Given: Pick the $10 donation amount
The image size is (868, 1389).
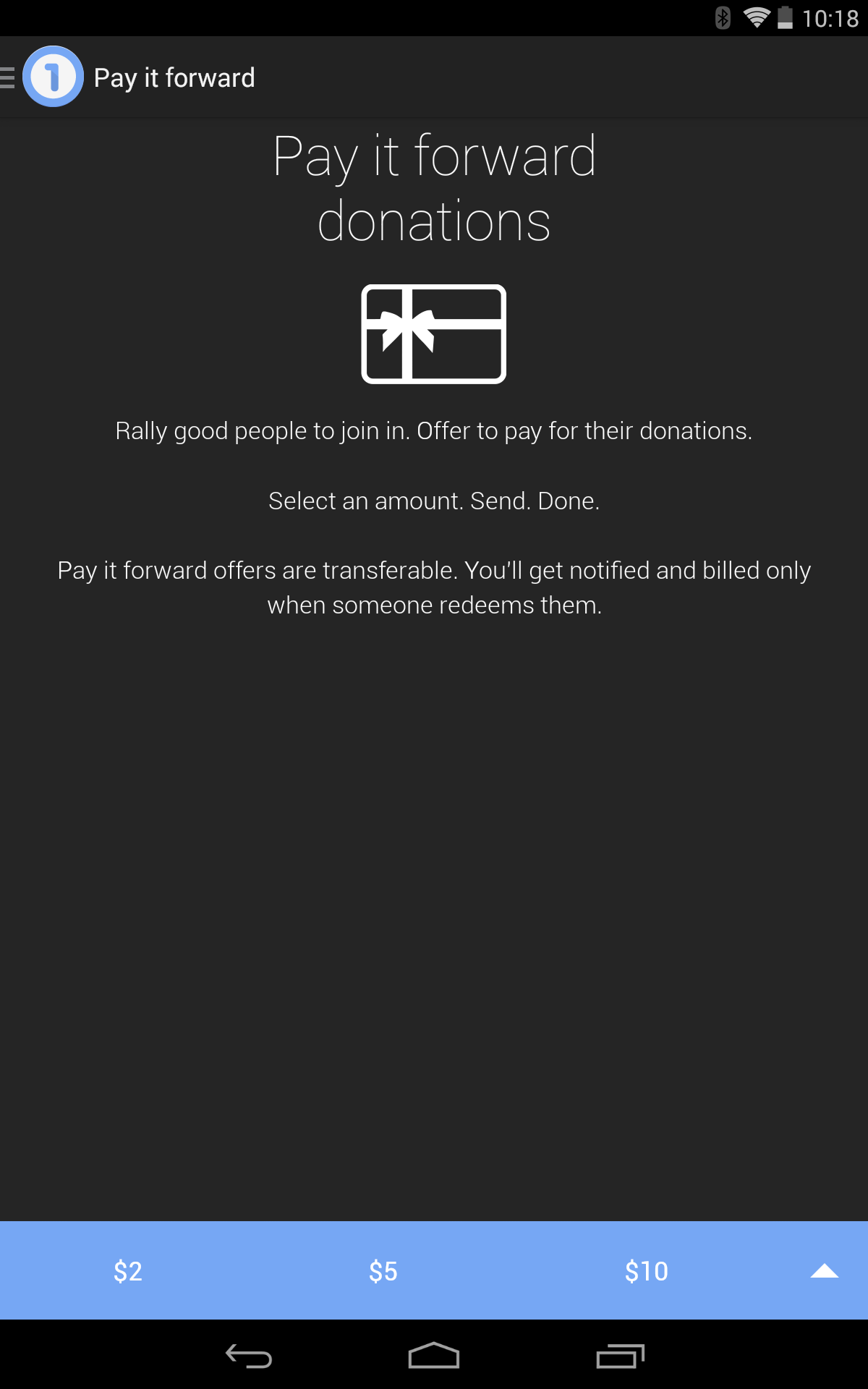Looking at the screenshot, I should pyautogui.click(x=647, y=1271).
